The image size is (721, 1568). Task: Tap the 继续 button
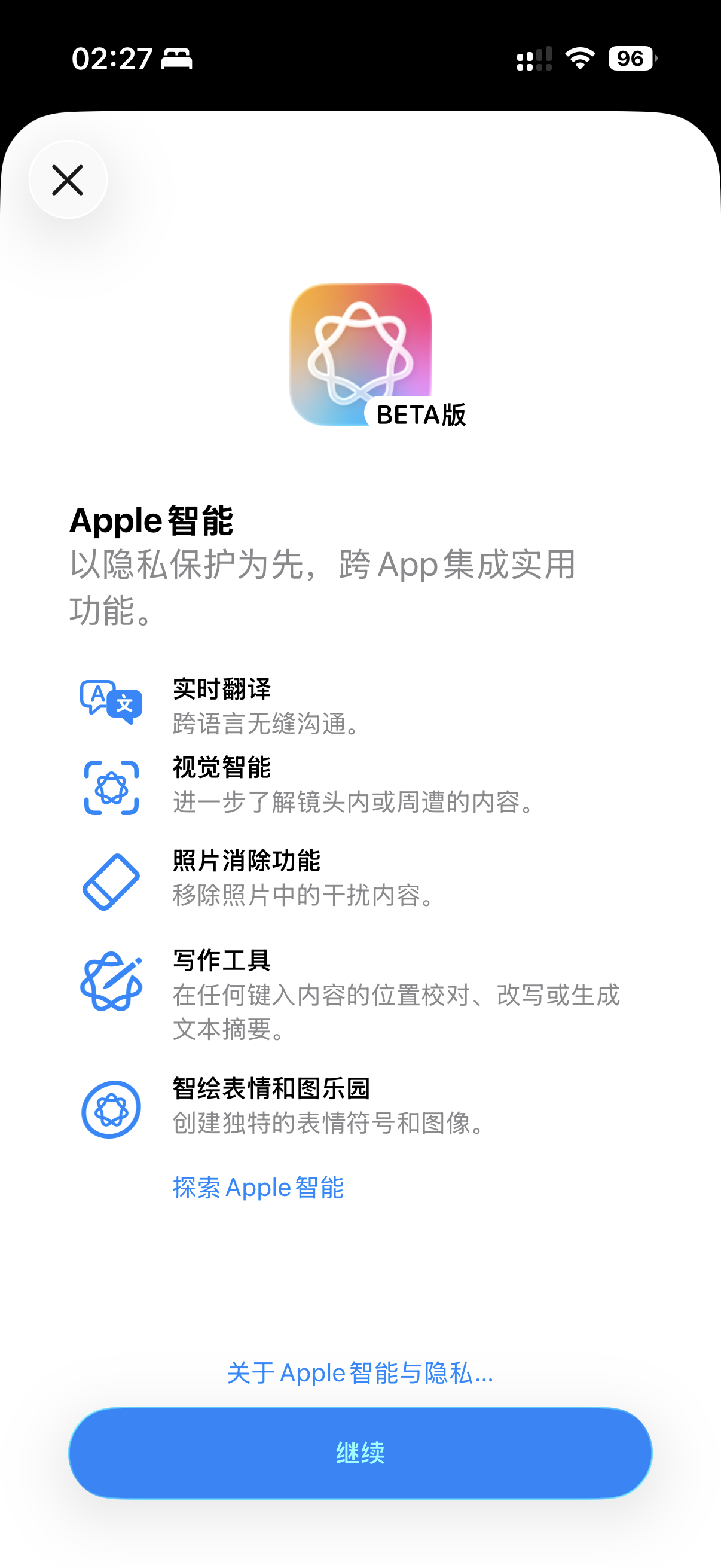click(360, 1453)
